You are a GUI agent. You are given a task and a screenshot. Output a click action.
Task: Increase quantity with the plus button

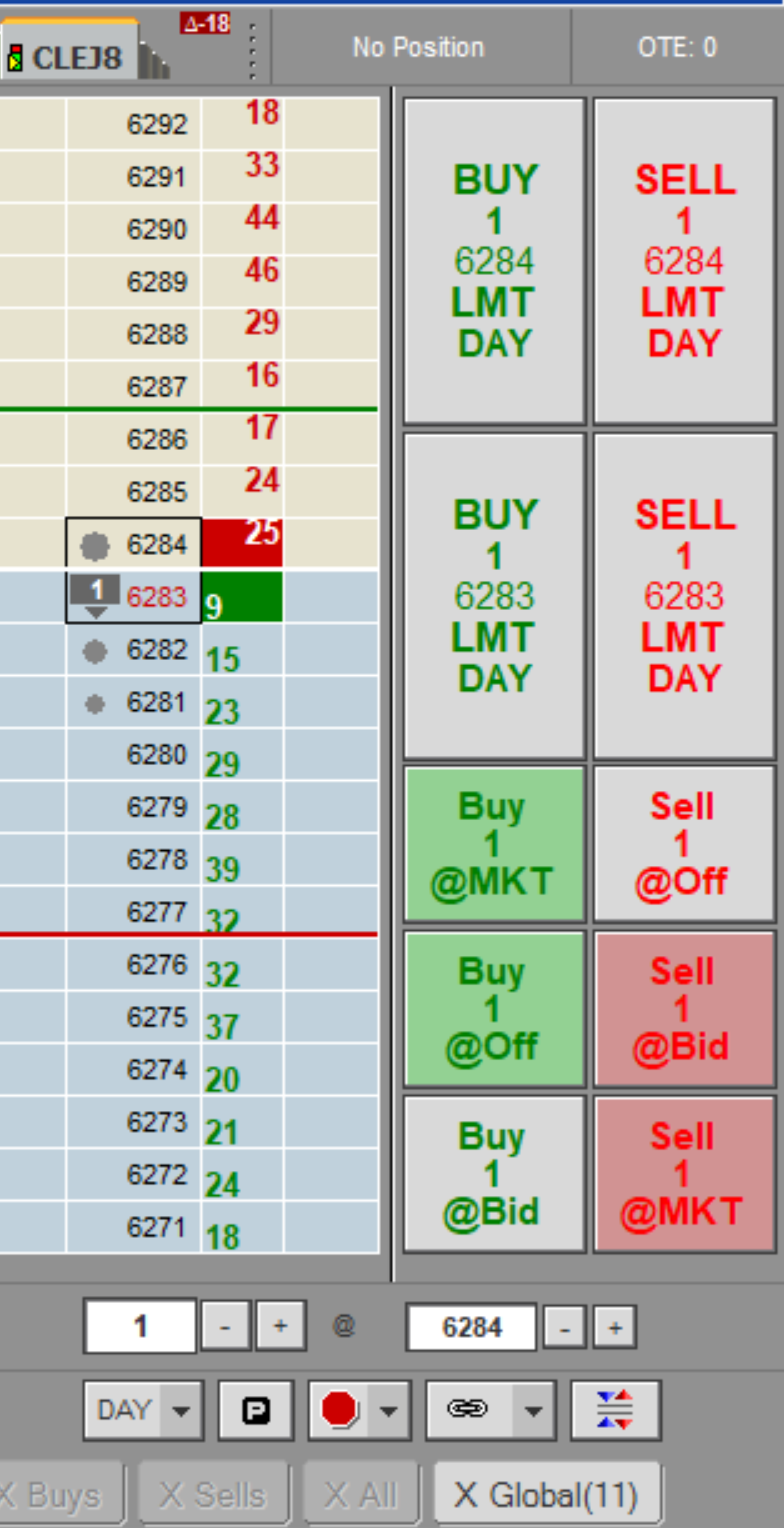[280, 1327]
